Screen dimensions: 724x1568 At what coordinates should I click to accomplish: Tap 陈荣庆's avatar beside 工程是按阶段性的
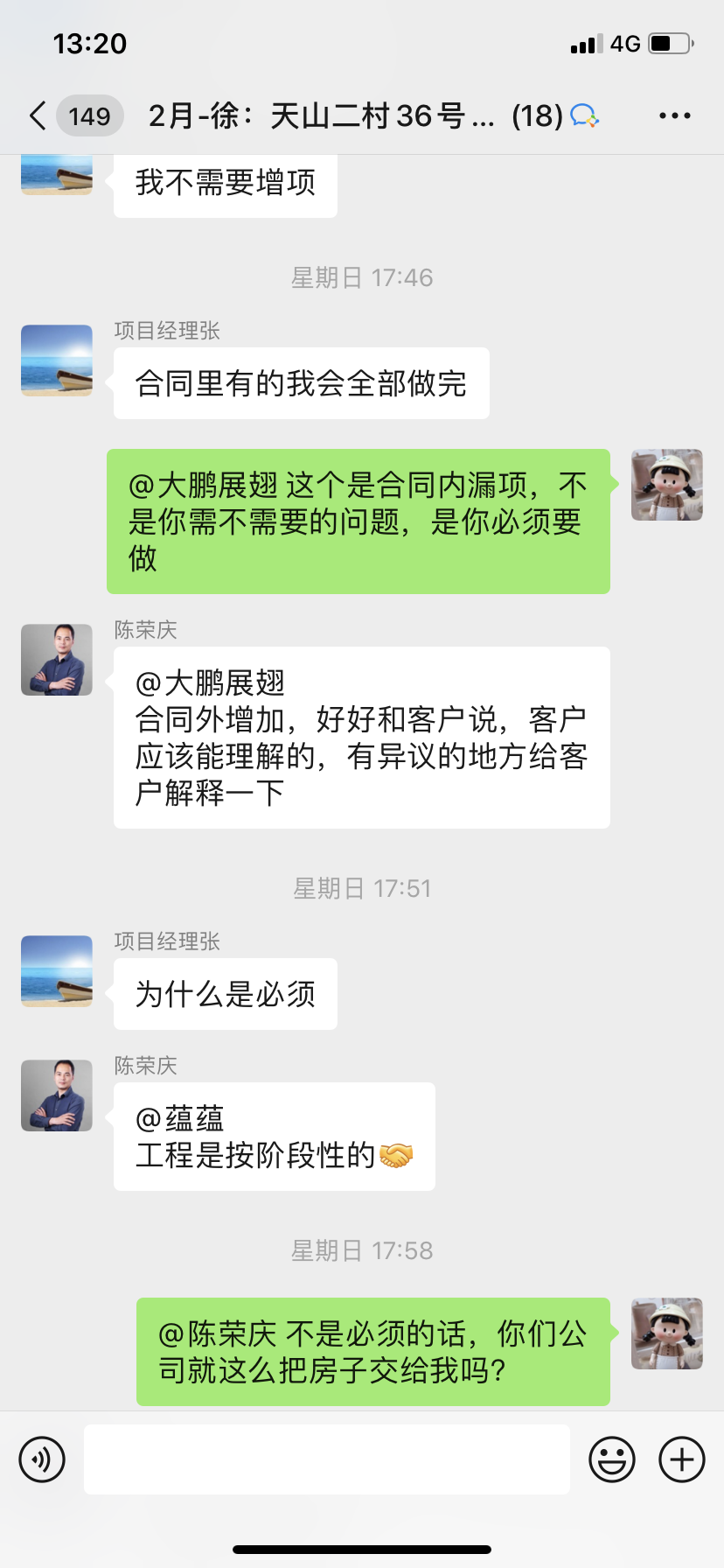tap(57, 1095)
